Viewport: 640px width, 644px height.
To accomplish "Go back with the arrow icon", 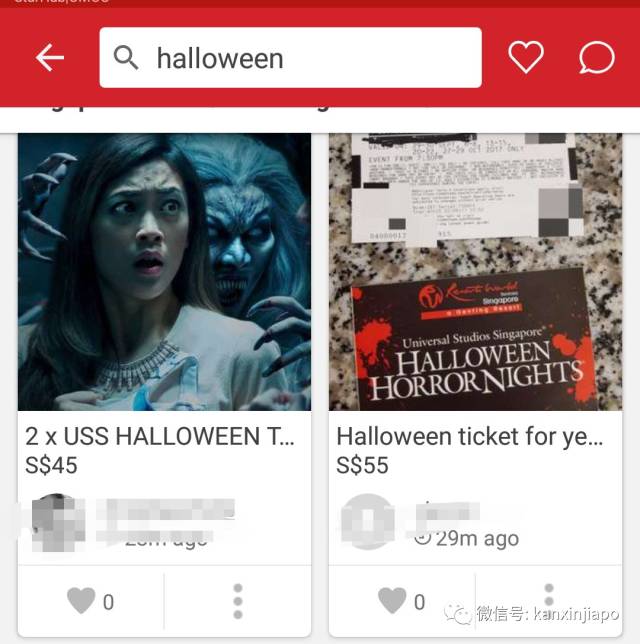I will 49,58.
